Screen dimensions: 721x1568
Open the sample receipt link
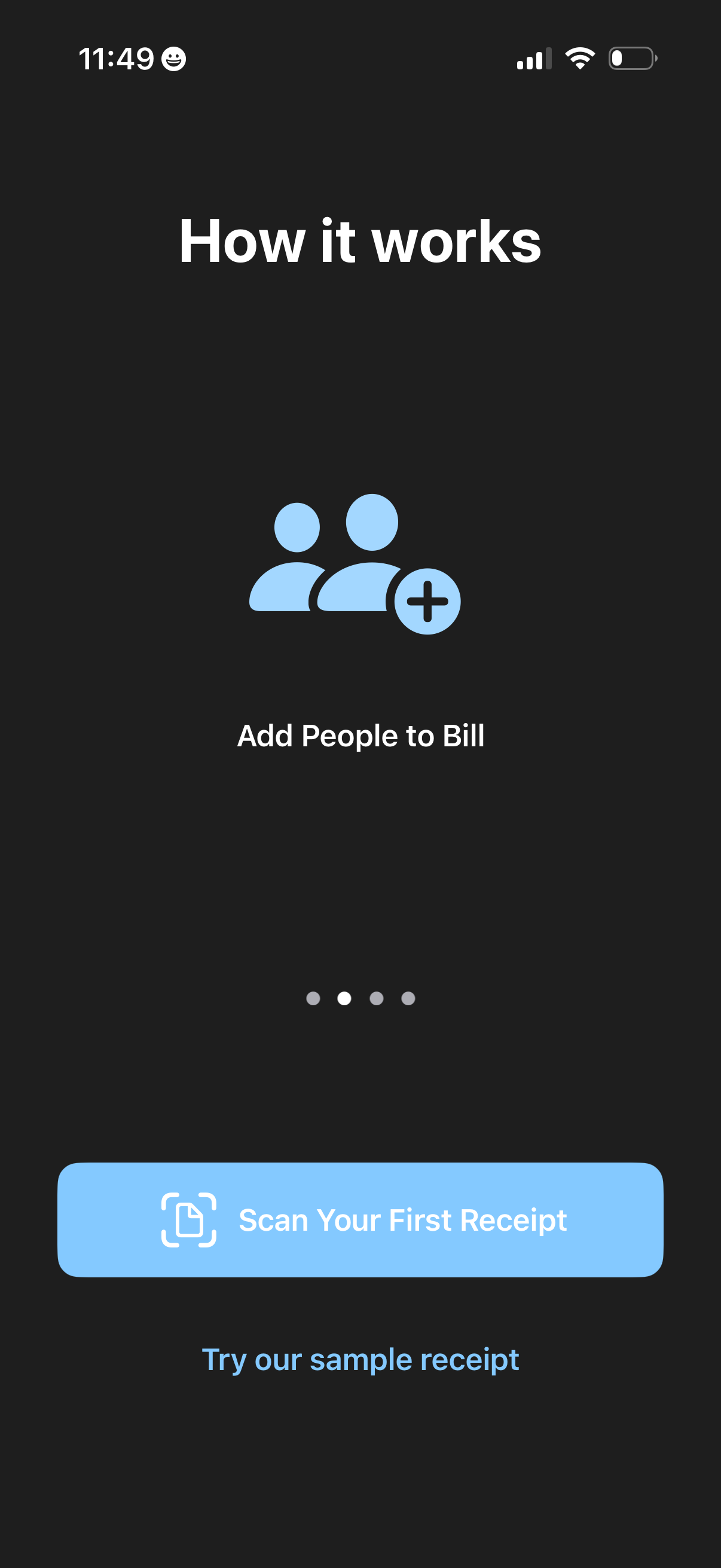pyautogui.click(x=360, y=1359)
